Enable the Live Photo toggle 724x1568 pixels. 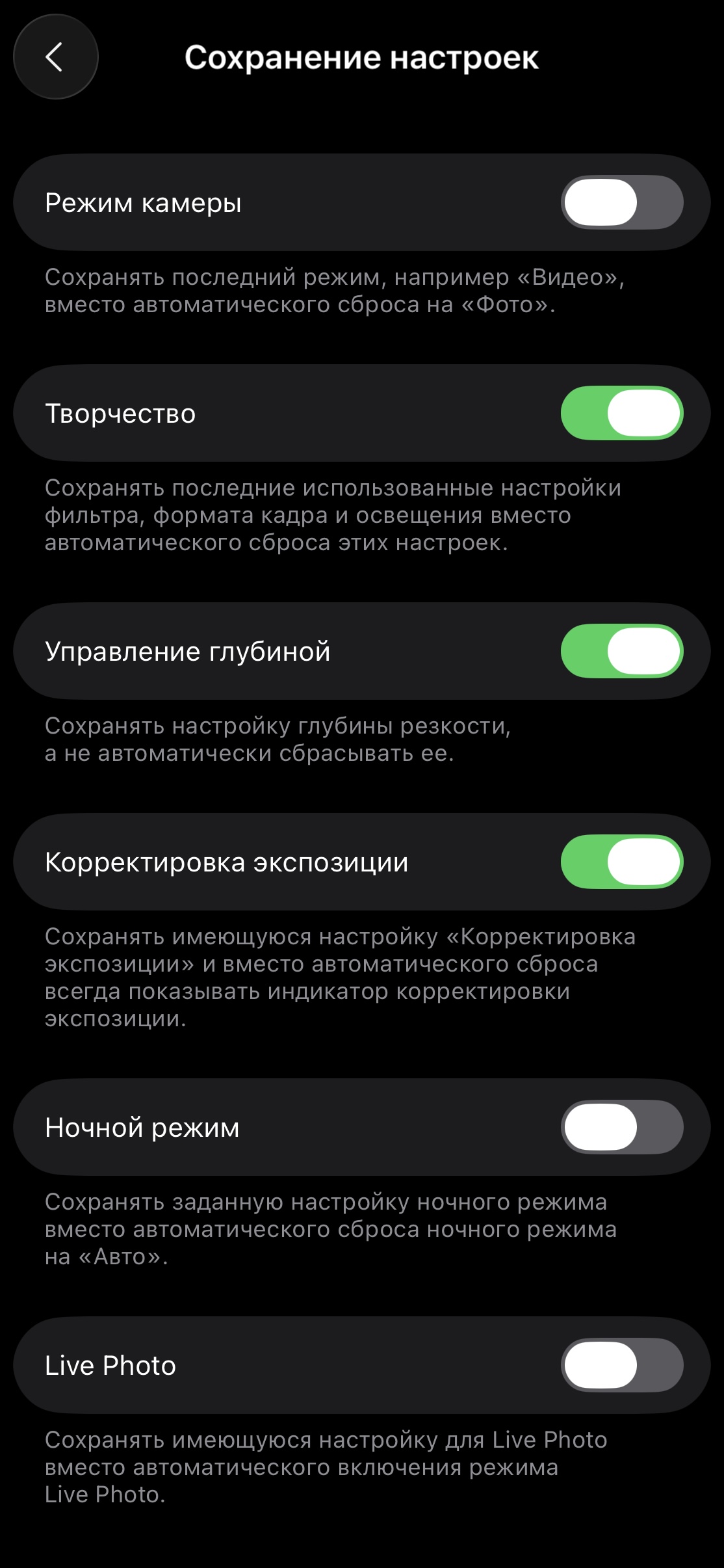point(621,1365)
